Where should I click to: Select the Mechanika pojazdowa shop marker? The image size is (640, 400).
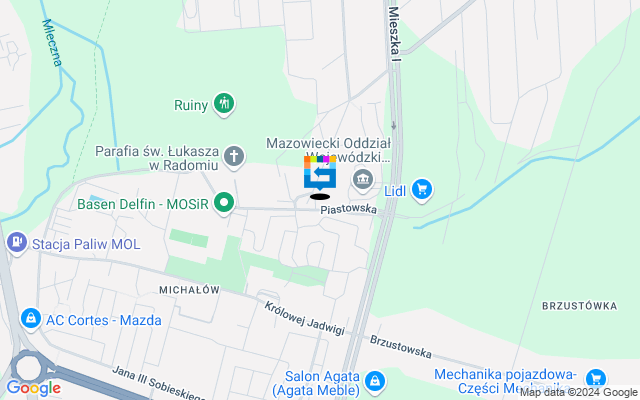(596, 377)
